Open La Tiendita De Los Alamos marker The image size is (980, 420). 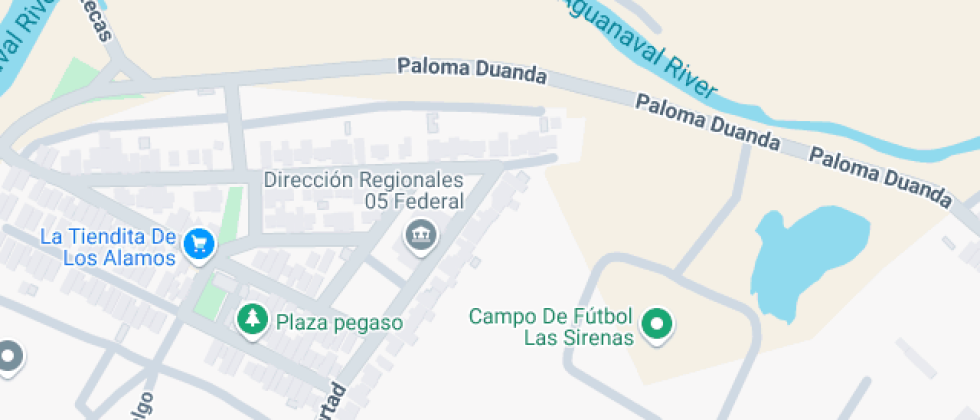[199, 243]
